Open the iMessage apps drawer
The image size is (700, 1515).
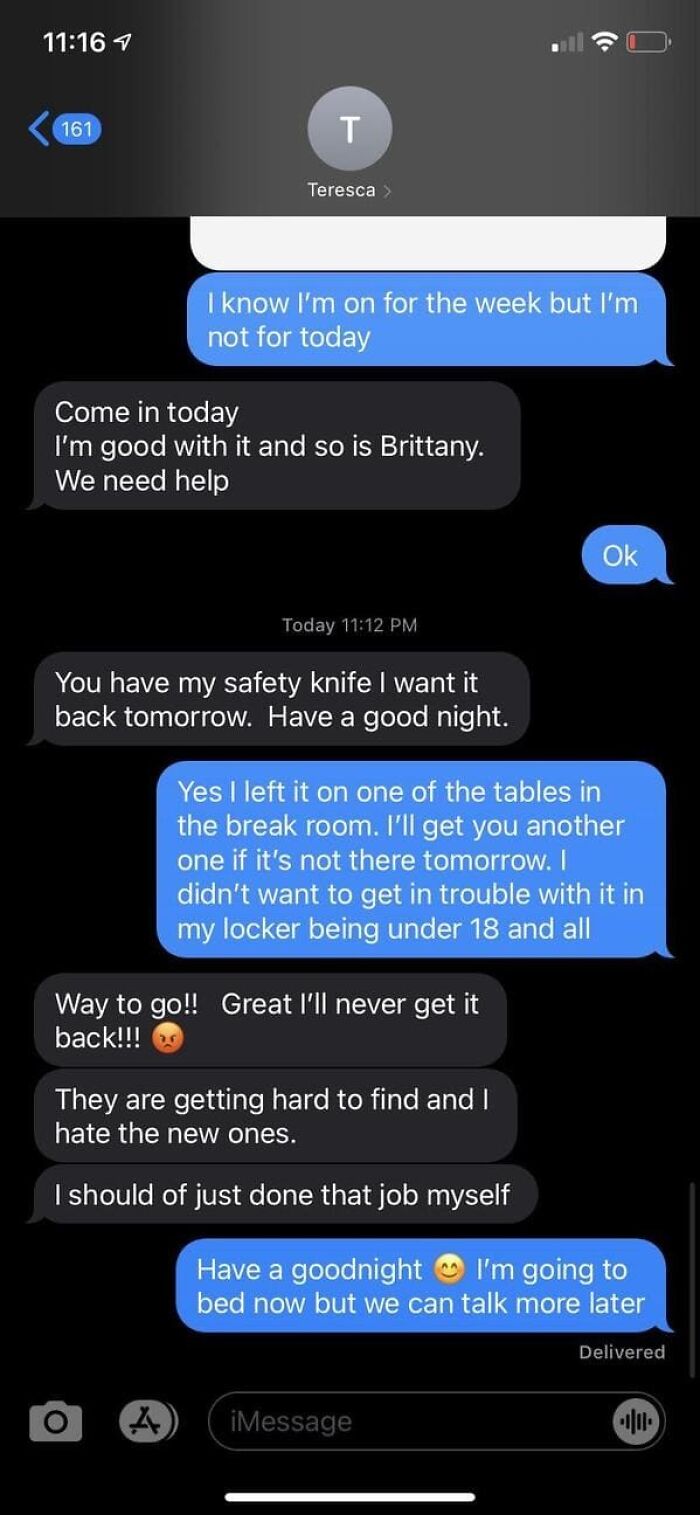[149, 1421]
